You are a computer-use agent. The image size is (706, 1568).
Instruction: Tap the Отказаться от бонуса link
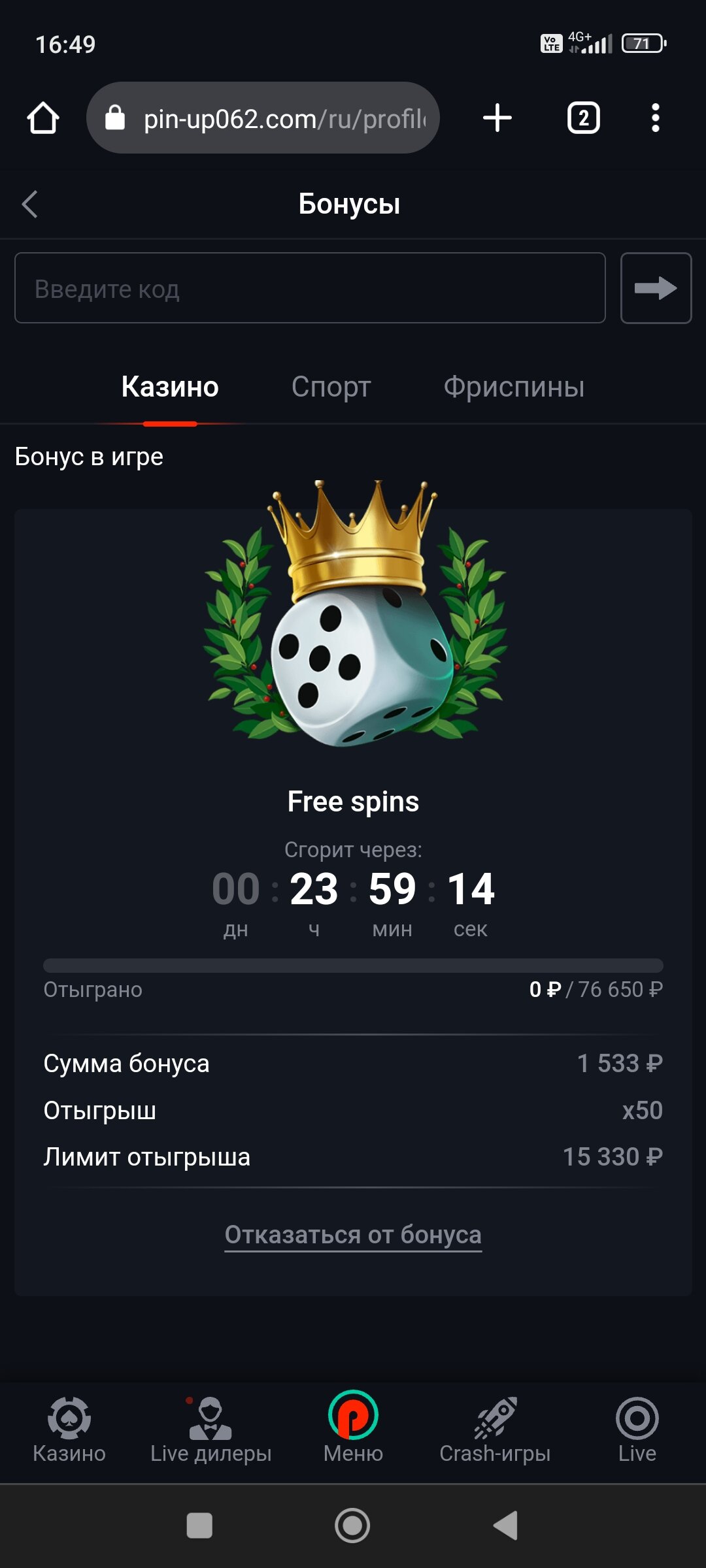pos(353,1235)
